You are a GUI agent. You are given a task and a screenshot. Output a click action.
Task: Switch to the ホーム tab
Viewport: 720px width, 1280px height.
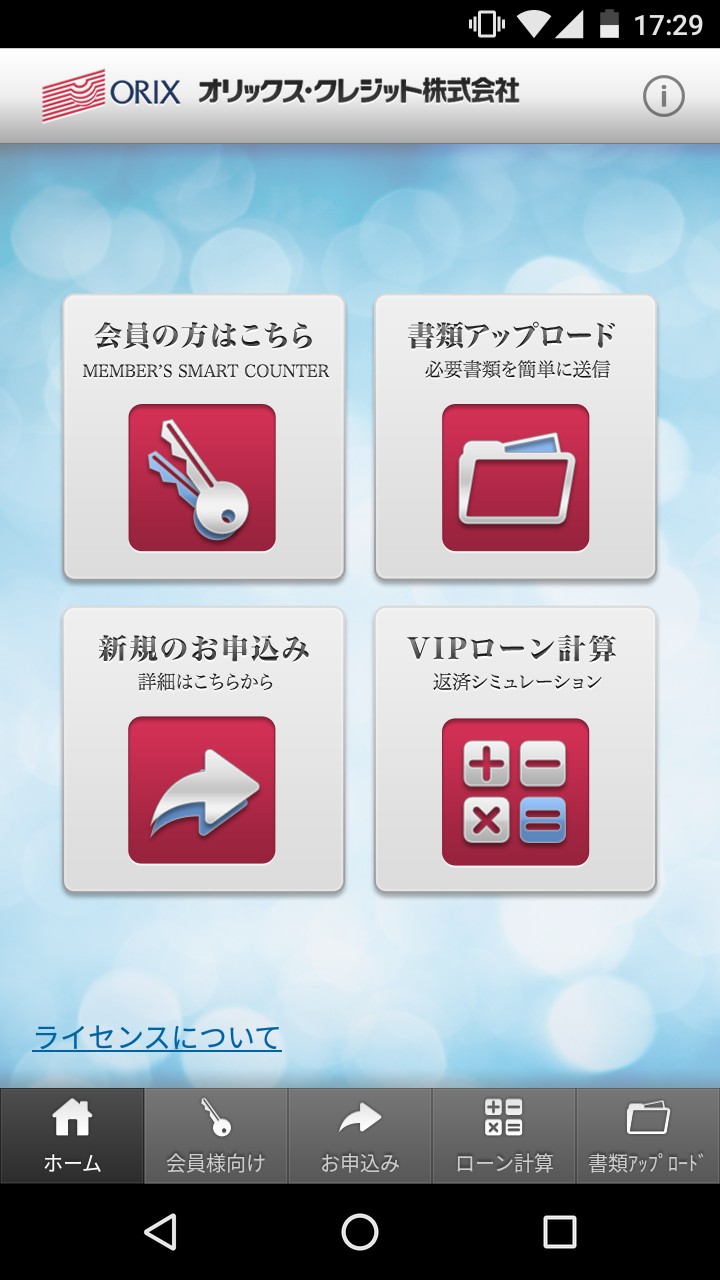pyautogui.click(x=72, y=1136)
